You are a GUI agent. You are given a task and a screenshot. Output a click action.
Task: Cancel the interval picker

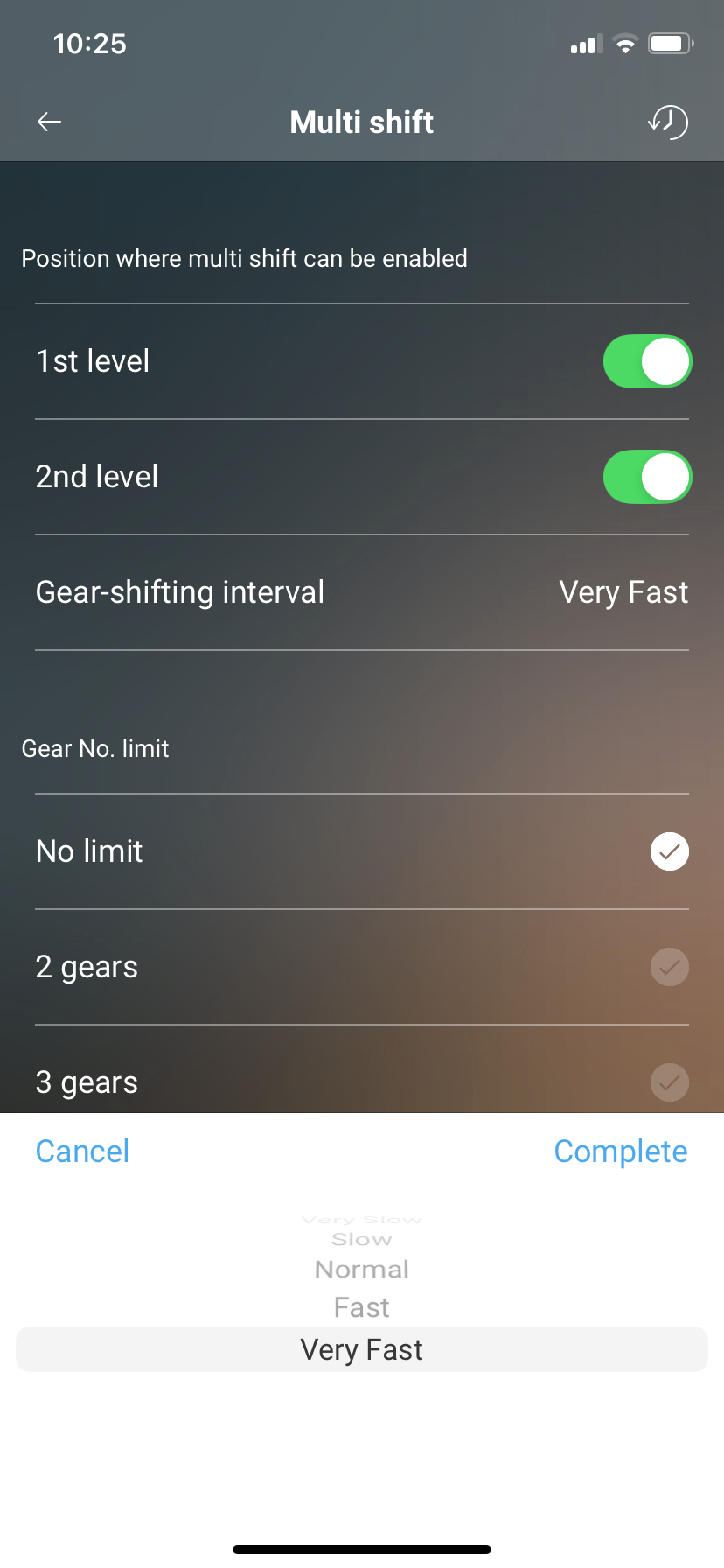click(82, 1151)
